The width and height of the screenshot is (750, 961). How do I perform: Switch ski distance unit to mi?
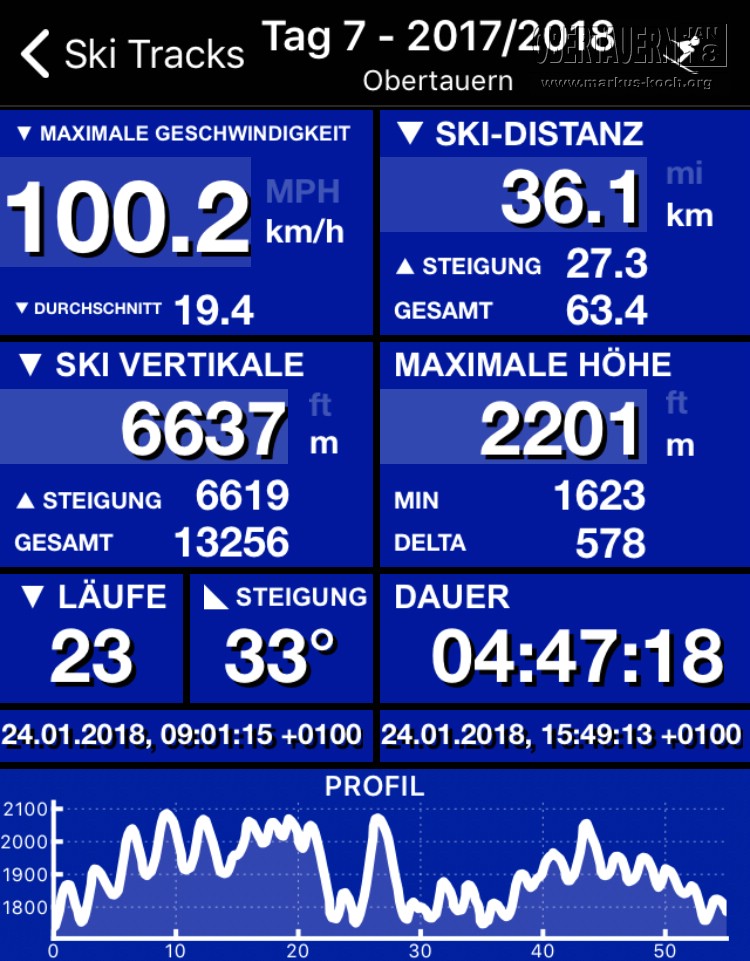(685, 174)
